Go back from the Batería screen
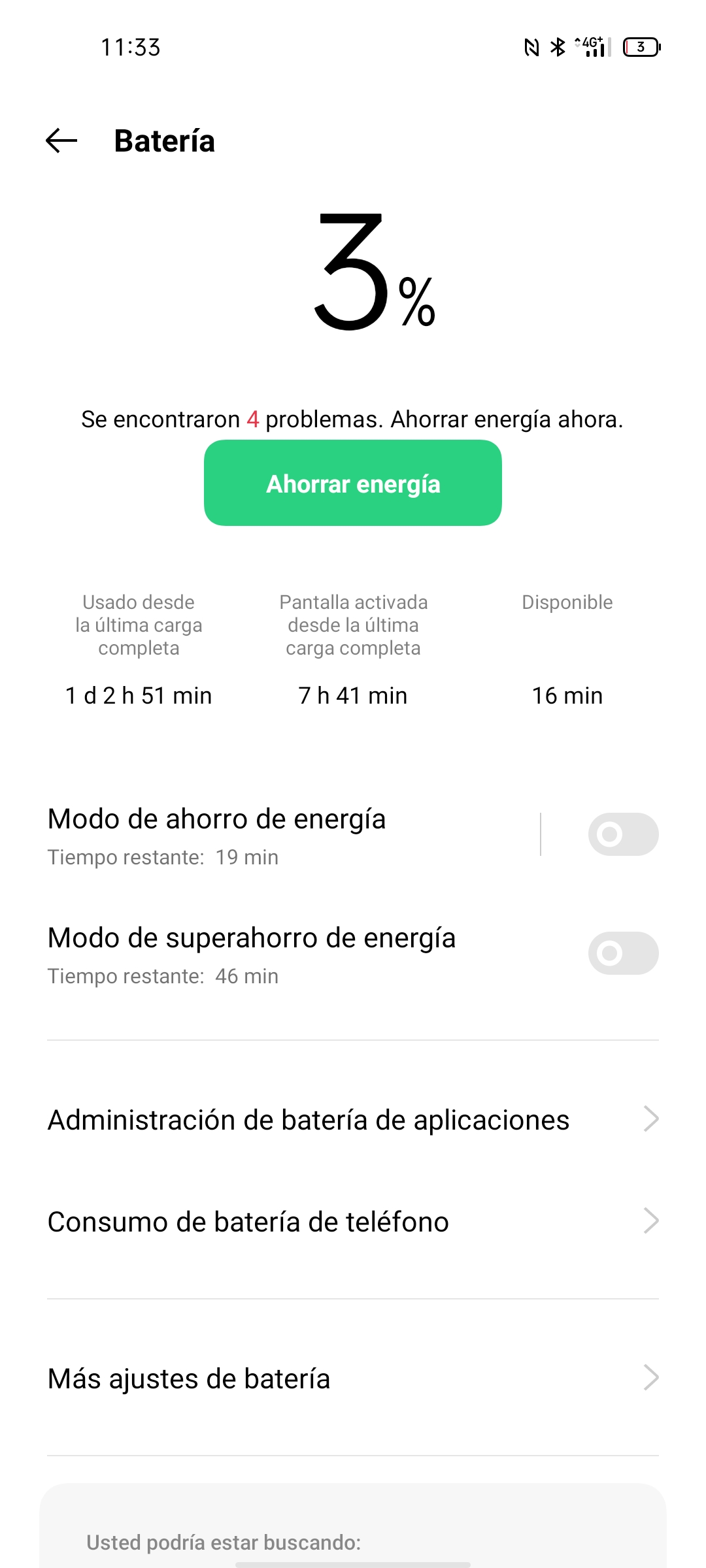 coord(61,140)
